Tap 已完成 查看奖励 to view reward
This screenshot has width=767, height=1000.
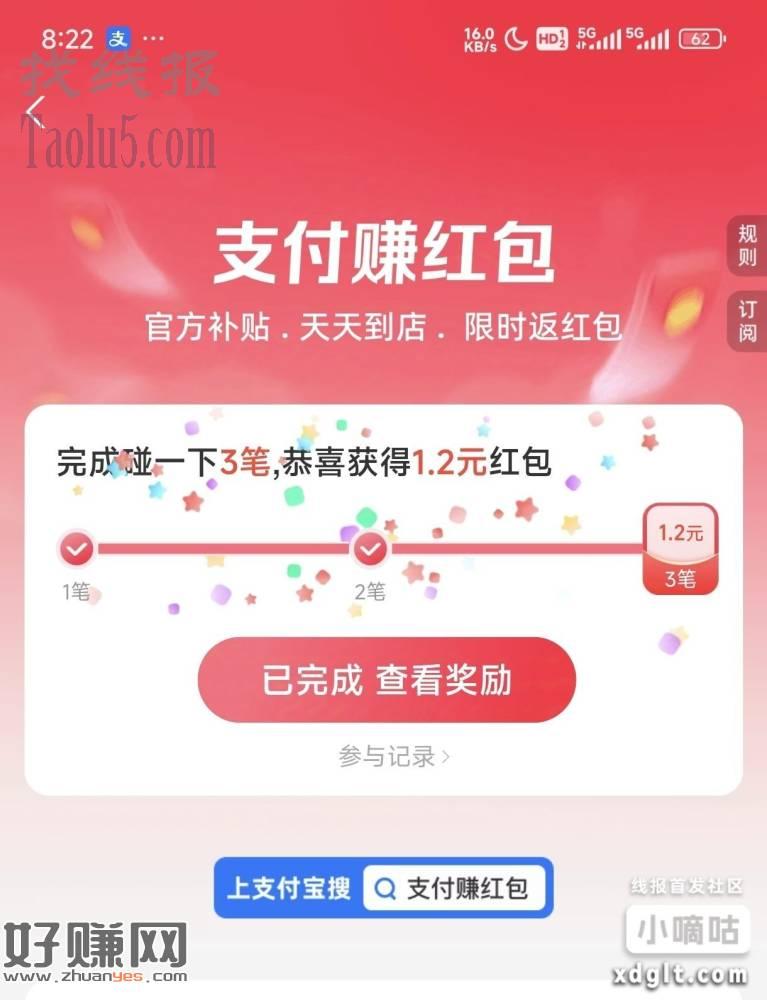click(x=386, y=680)
